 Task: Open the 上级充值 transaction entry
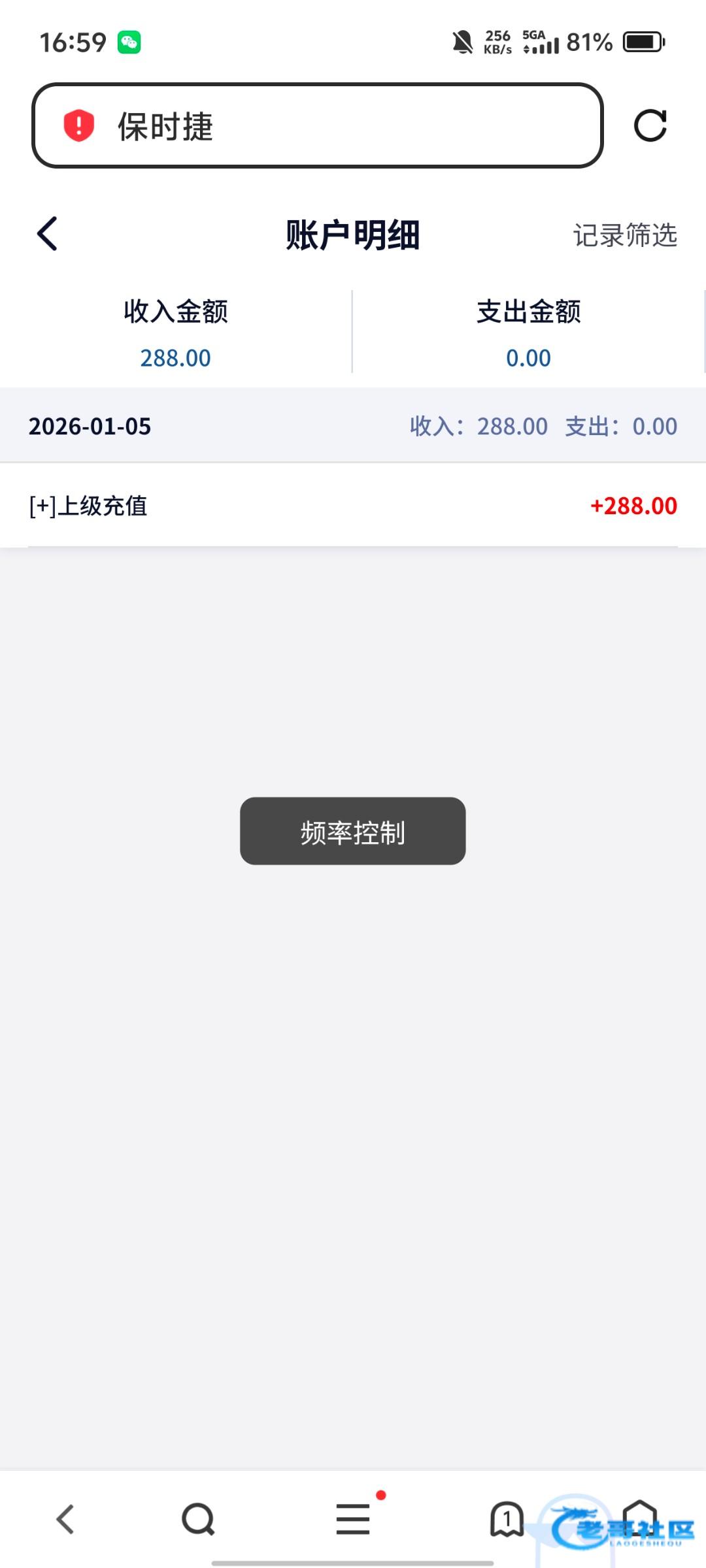coord(353,506)
